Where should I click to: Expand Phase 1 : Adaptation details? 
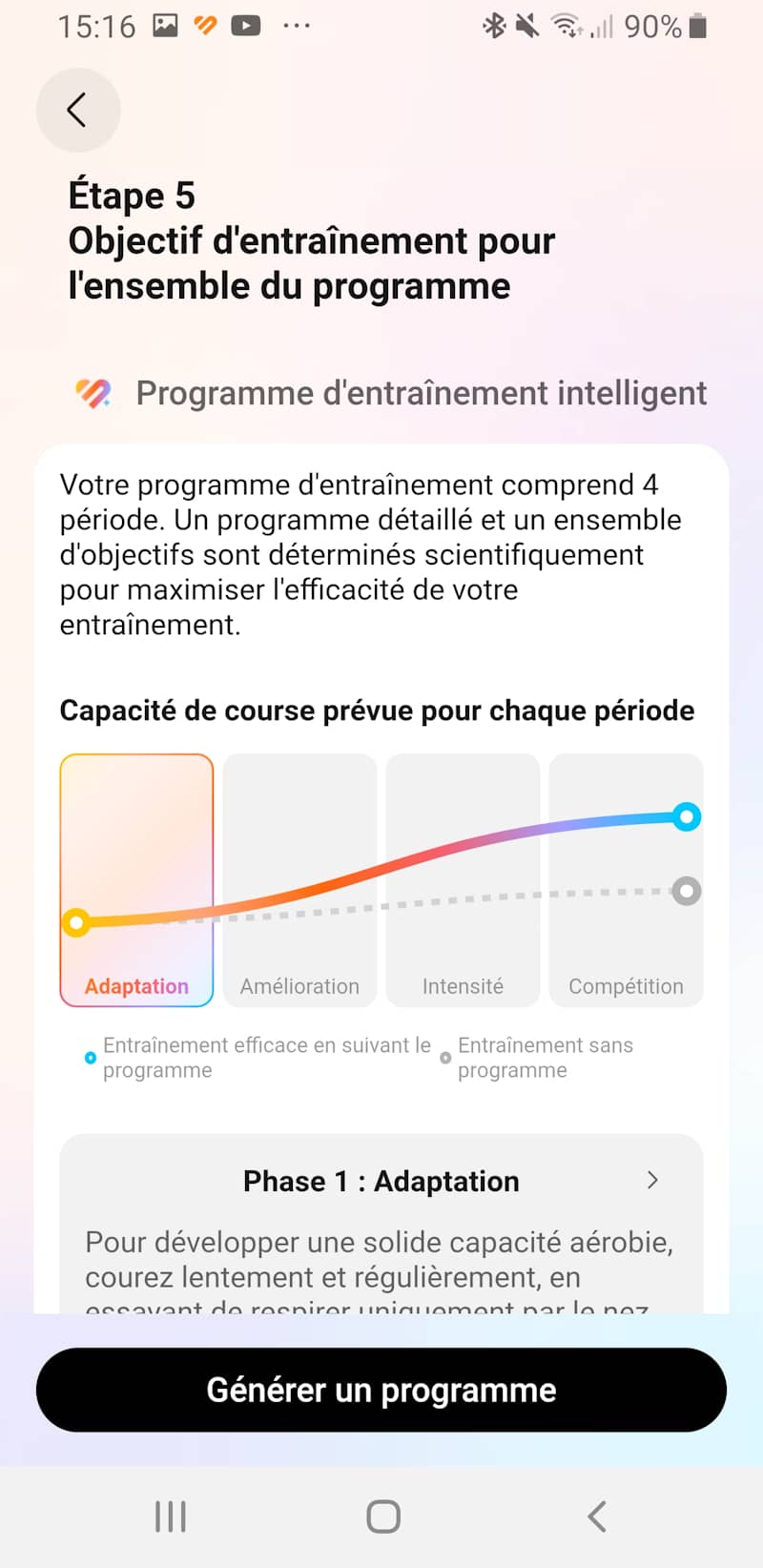[x=652, y=1181]
